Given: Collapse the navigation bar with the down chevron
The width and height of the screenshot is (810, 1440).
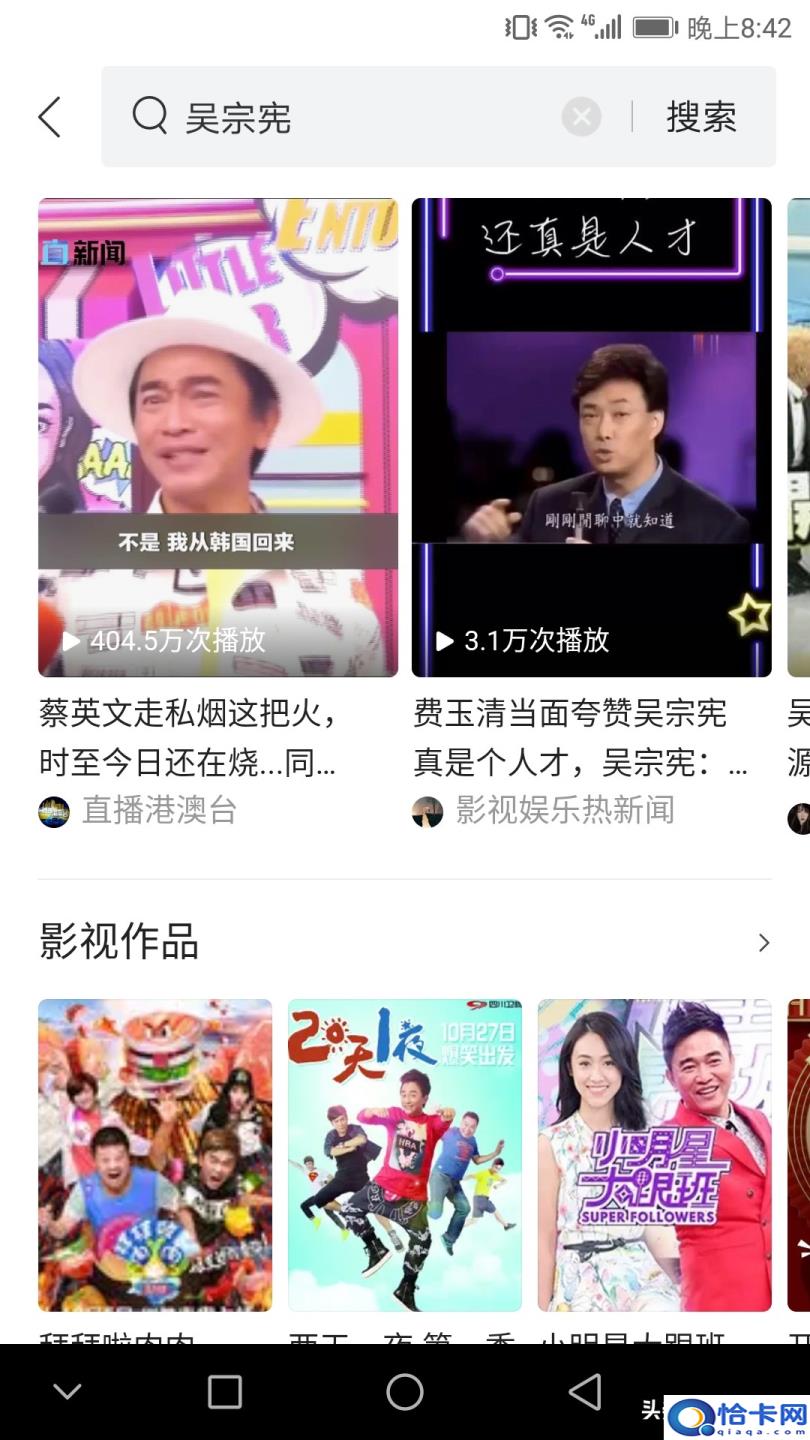Looking at the screenshot, I should pos(67,1391).
